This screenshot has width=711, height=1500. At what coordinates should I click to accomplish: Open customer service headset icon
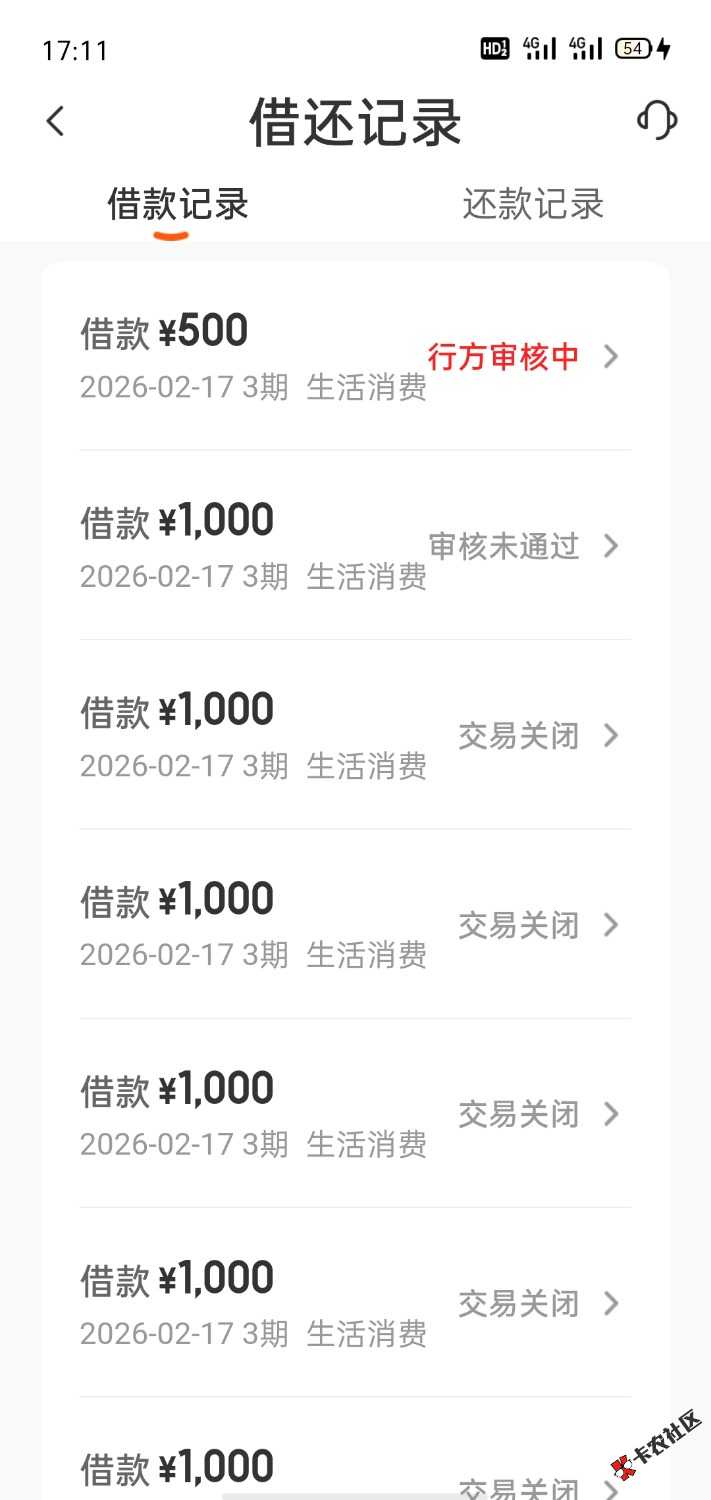(656, 122)
